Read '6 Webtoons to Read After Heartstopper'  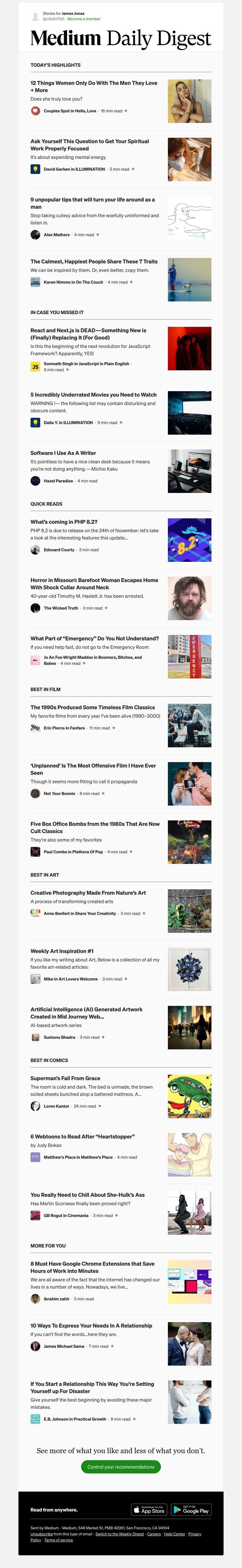click(82, 1136)
